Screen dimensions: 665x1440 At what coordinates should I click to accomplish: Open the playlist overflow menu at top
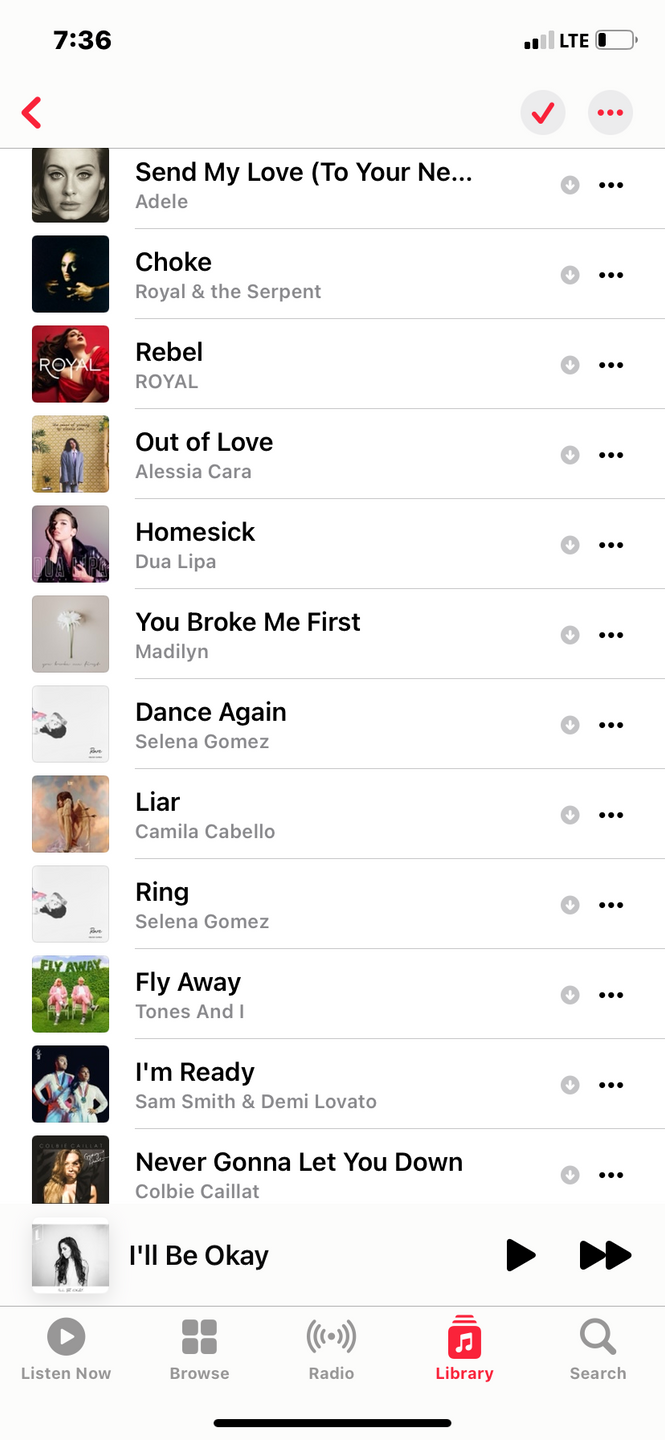point(610,113)
